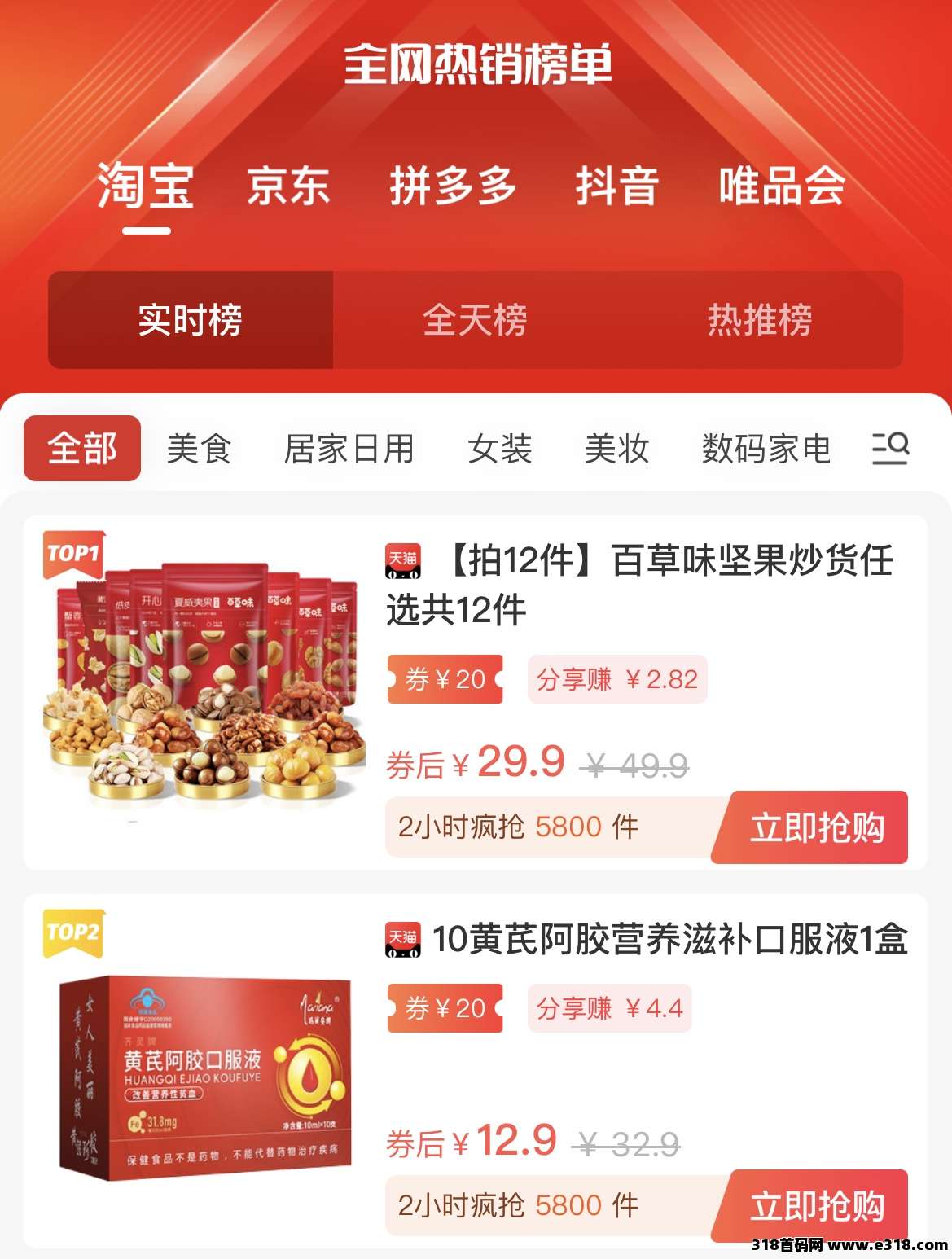Select the 全部 category chip
The height and width of the screenshot is (1259, 952).
click(82, 449)
